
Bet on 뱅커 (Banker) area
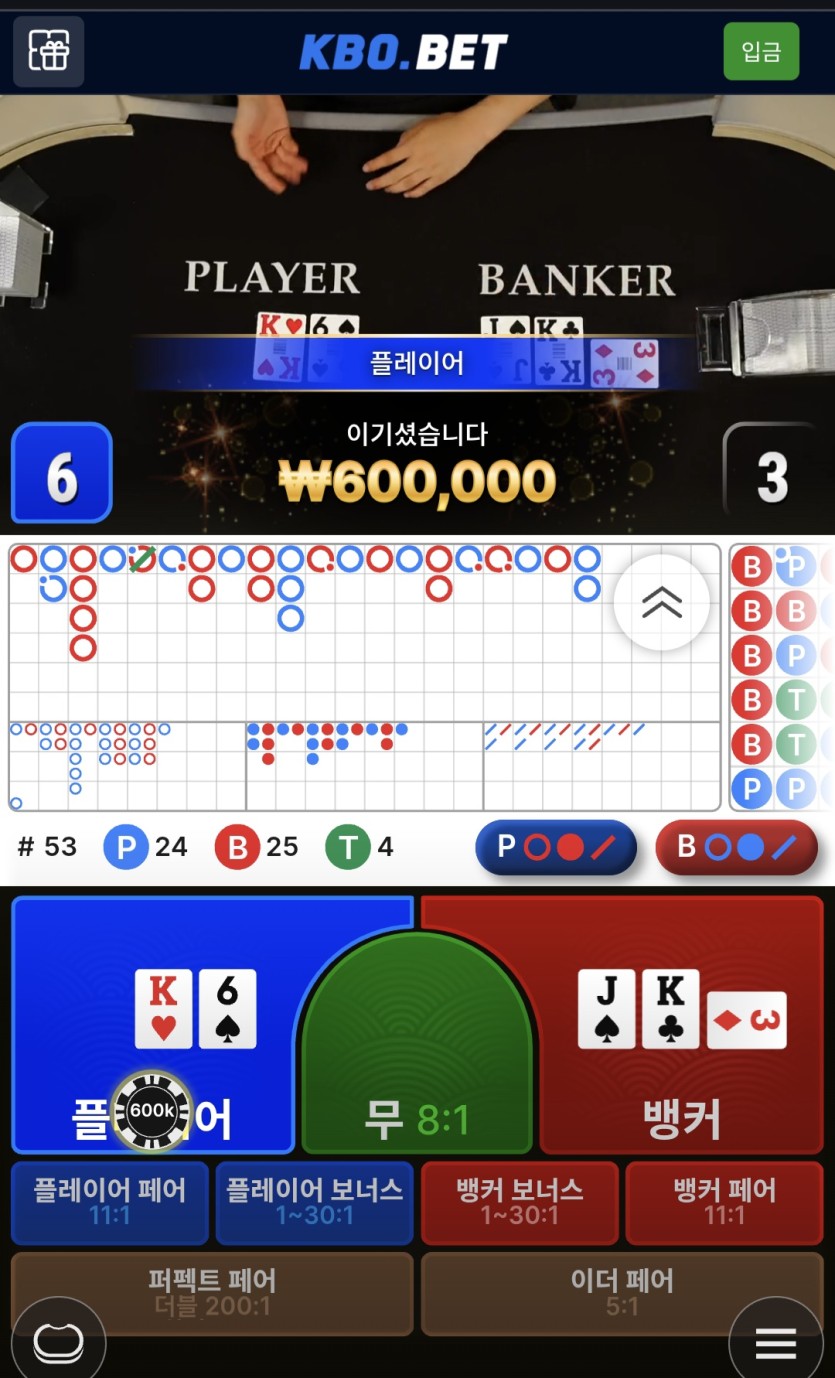click(x=682, y=1025)
